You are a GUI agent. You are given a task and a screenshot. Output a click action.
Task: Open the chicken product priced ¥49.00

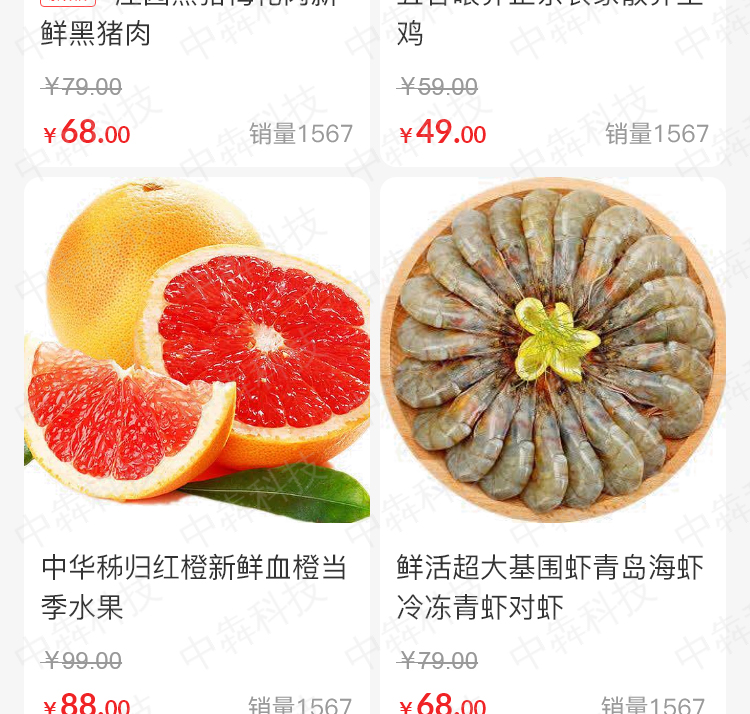pos(553,80)
